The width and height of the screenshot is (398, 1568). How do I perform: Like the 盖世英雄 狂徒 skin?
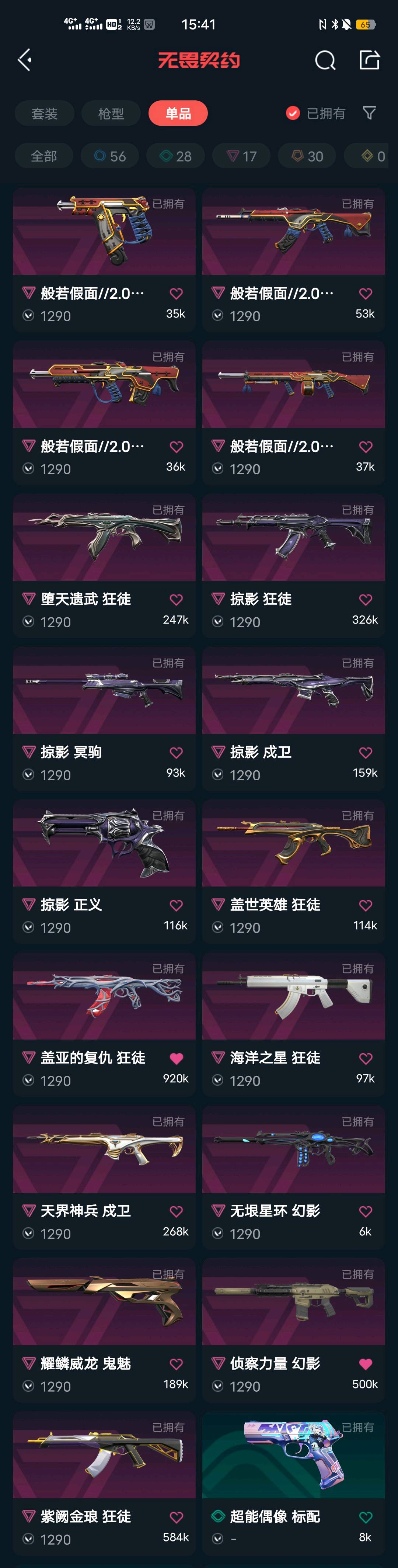365,905
